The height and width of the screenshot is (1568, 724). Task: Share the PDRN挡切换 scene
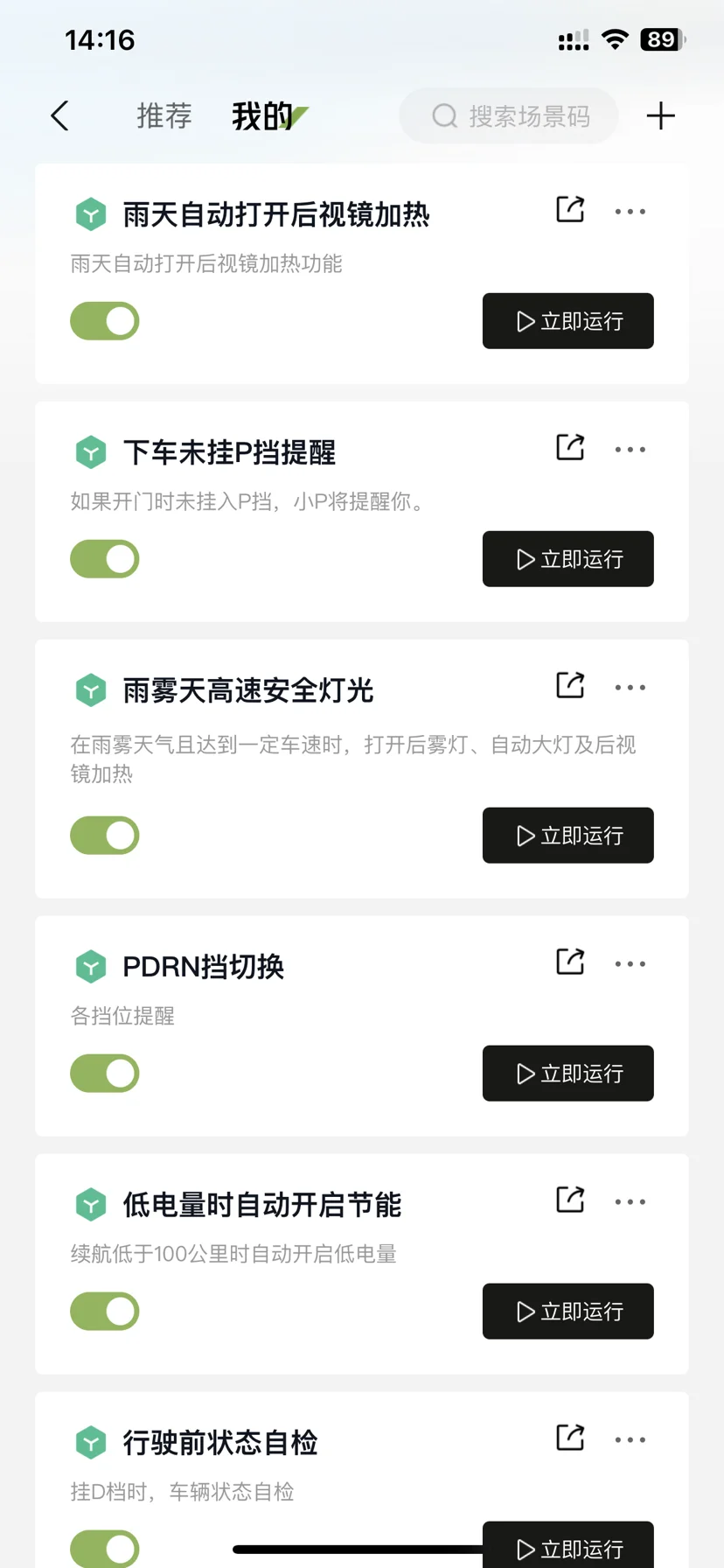(570, 962)
